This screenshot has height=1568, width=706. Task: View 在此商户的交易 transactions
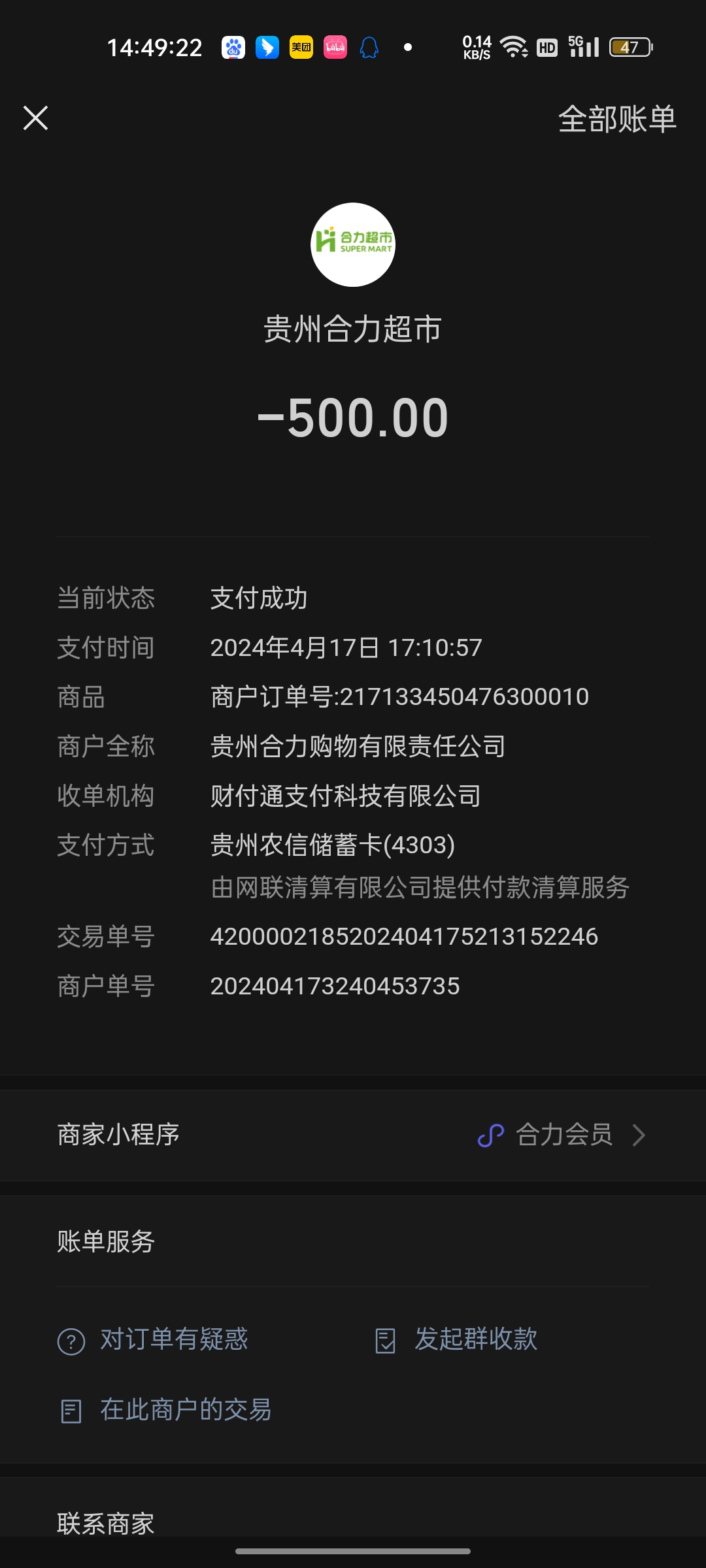166,1411
